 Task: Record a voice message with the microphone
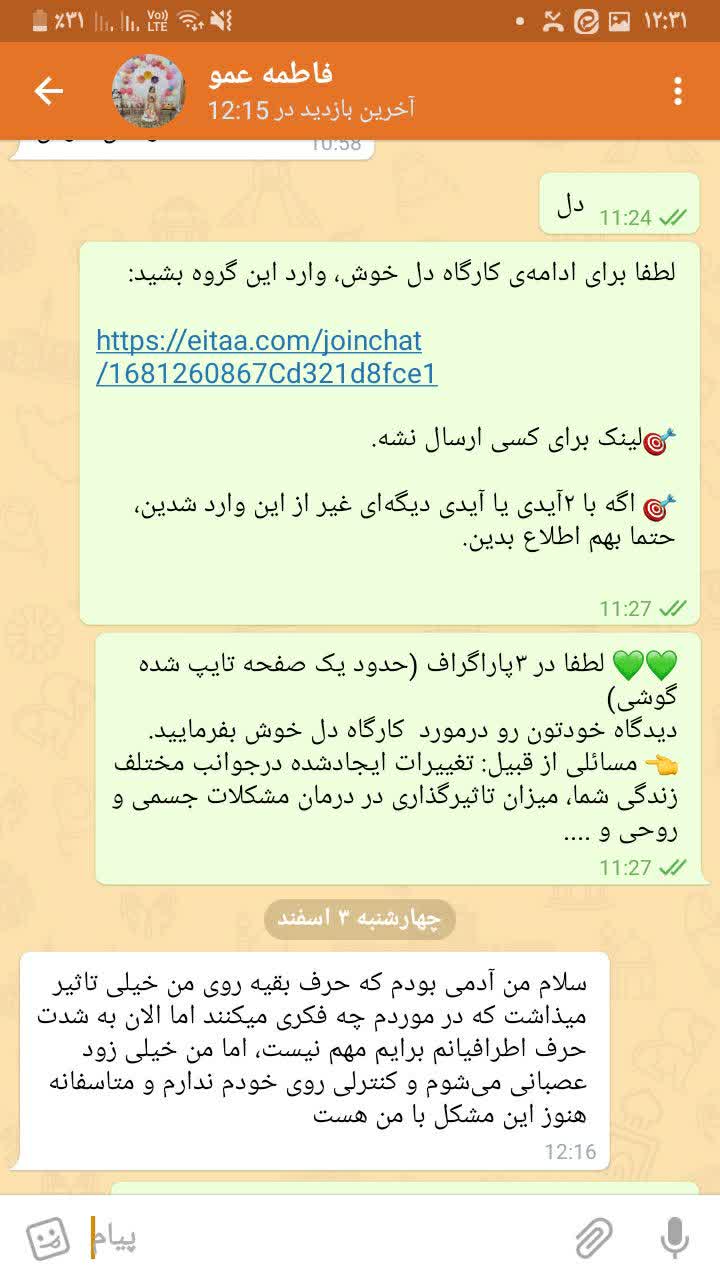coord(675,1240)
